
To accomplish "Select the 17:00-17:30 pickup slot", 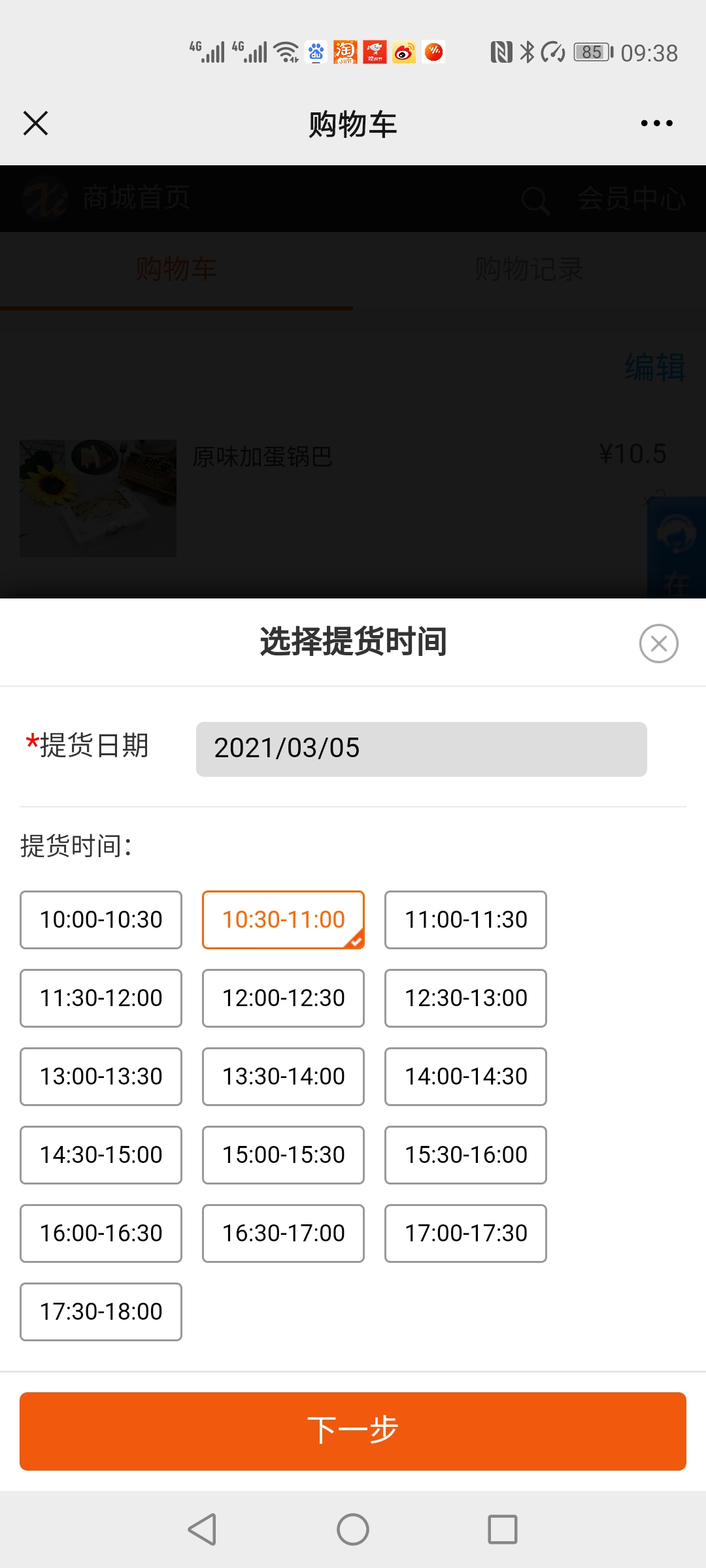I will [x=465, y=1233].
